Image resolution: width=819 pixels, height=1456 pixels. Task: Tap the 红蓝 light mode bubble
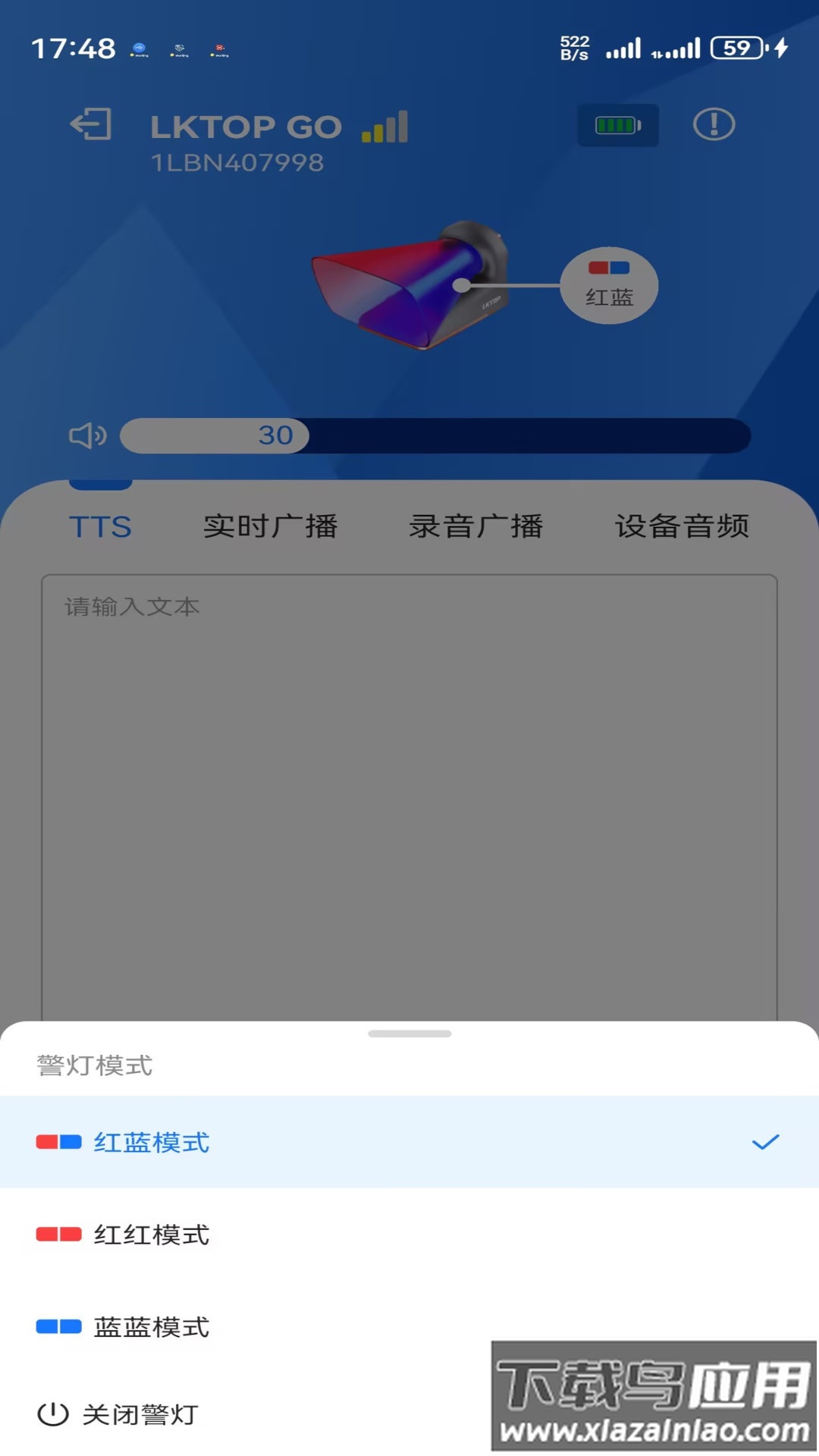tap(609, 285)
